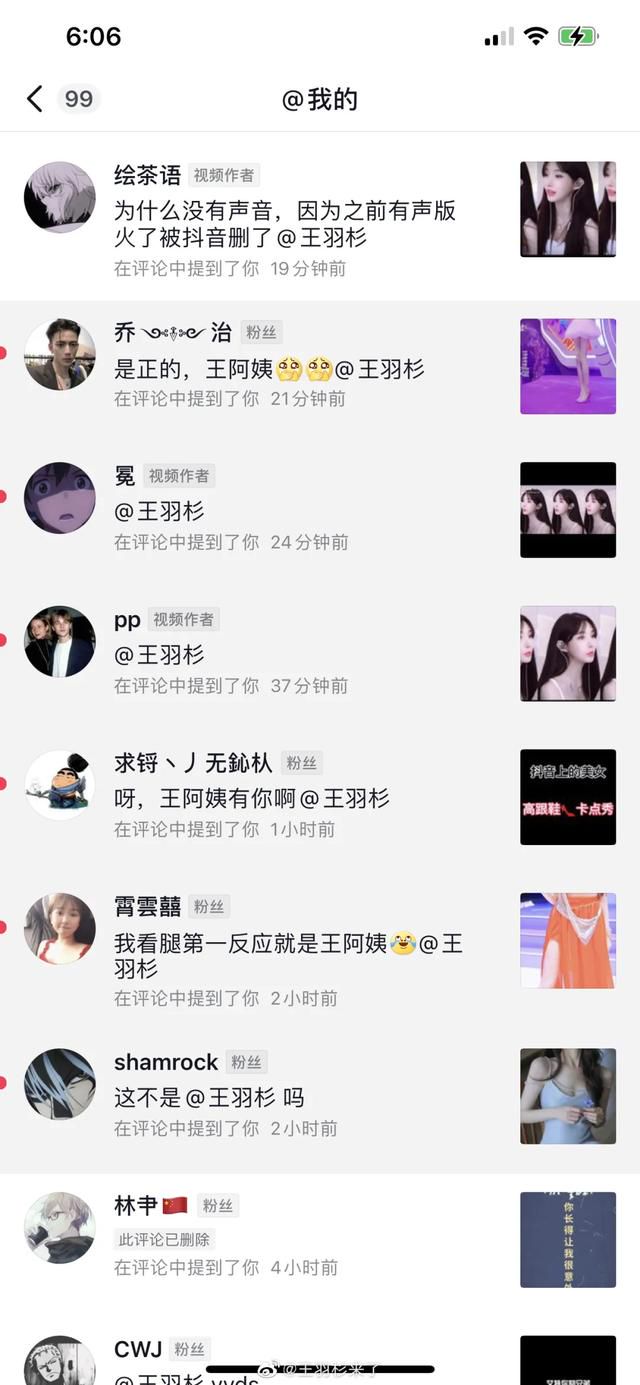
Task: Open the comment 呀，王阿姨有你啊
Action: click(252, 798)
